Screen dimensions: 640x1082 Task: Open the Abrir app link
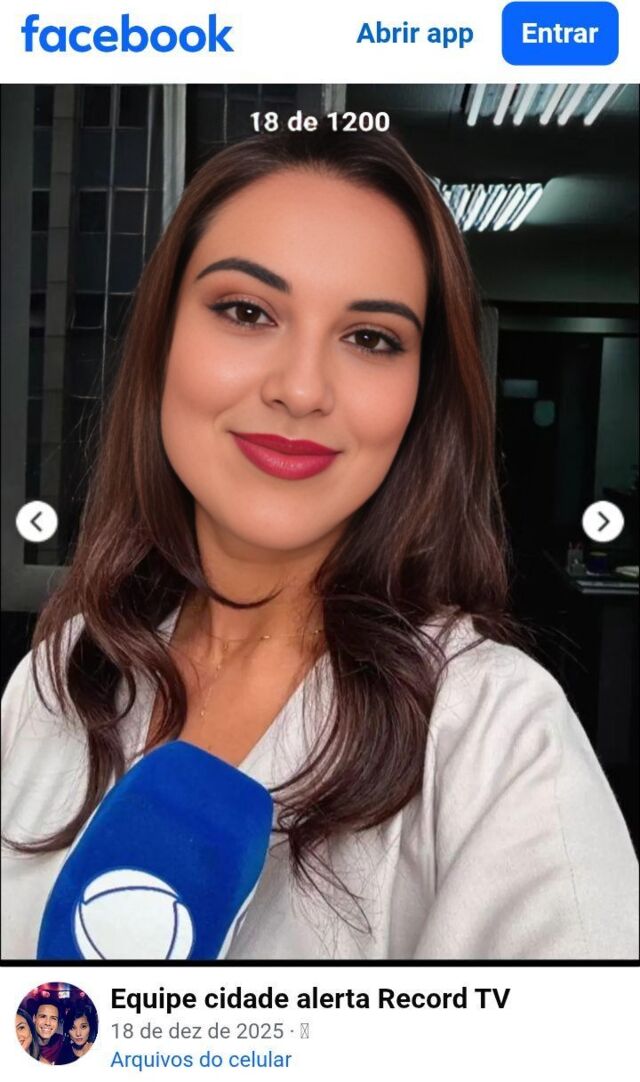click(x=415, y=33)
